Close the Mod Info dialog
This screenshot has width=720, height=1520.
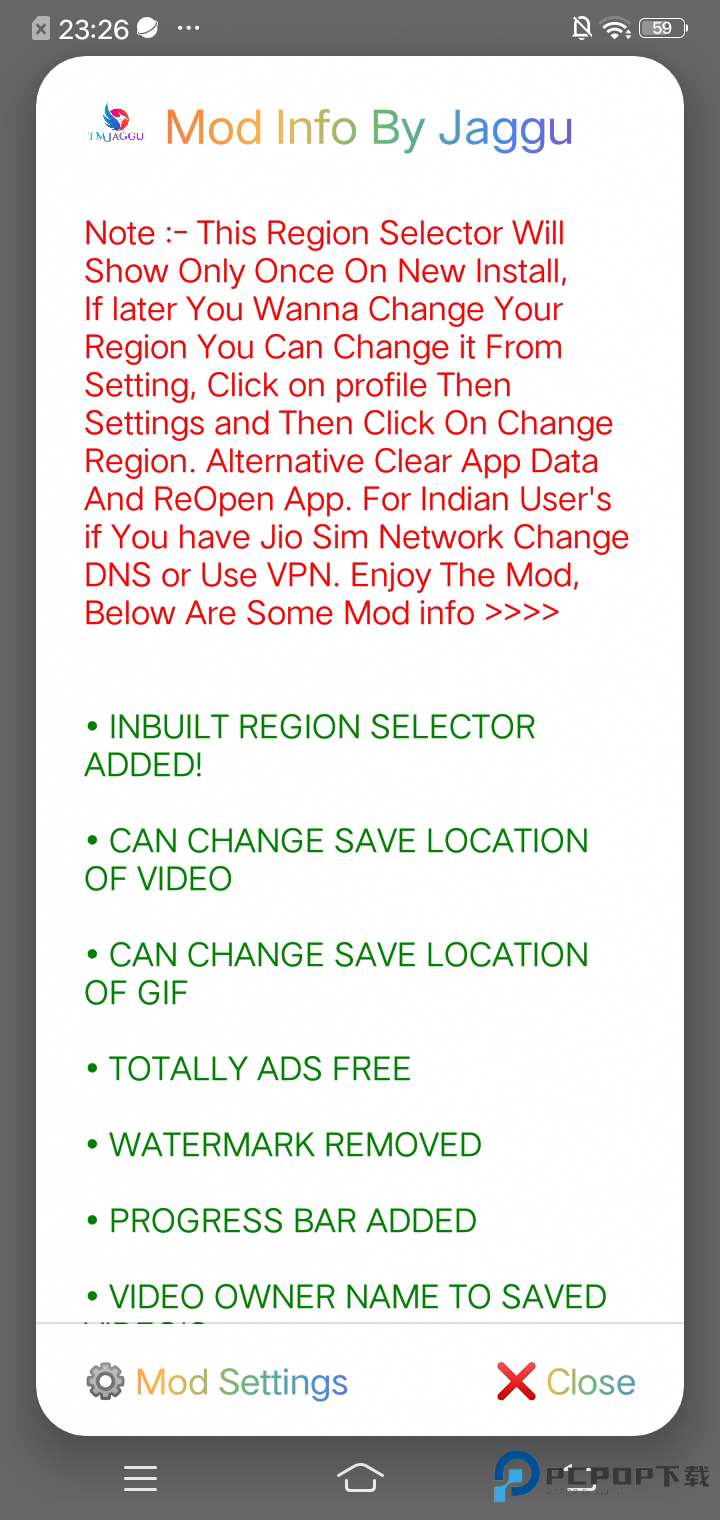pos(566,1382)
